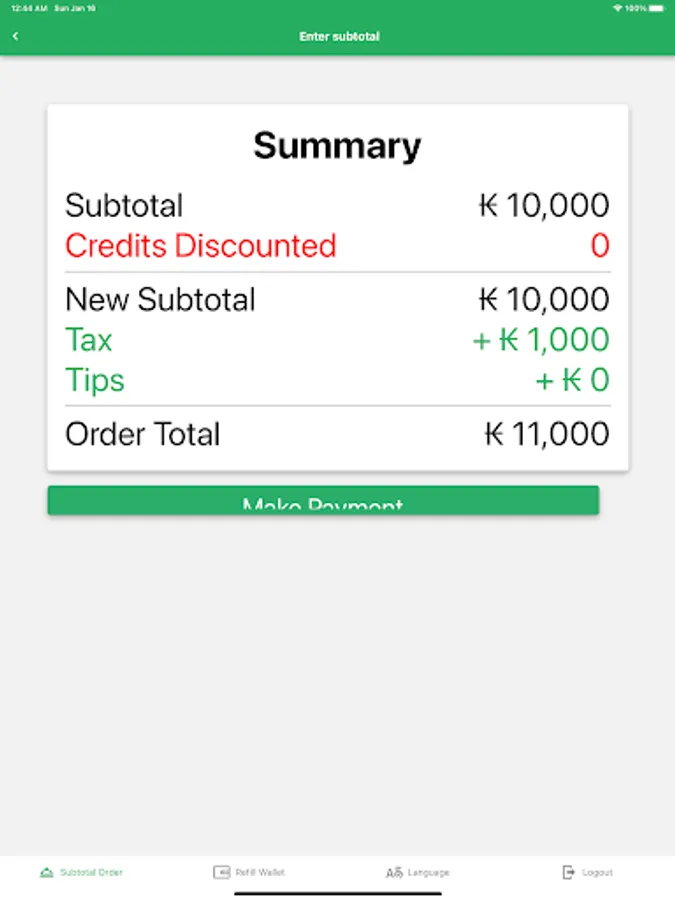Switch to the Refill Wallet tab
This screenshot has width=675, height=900.
click(249, 872)
